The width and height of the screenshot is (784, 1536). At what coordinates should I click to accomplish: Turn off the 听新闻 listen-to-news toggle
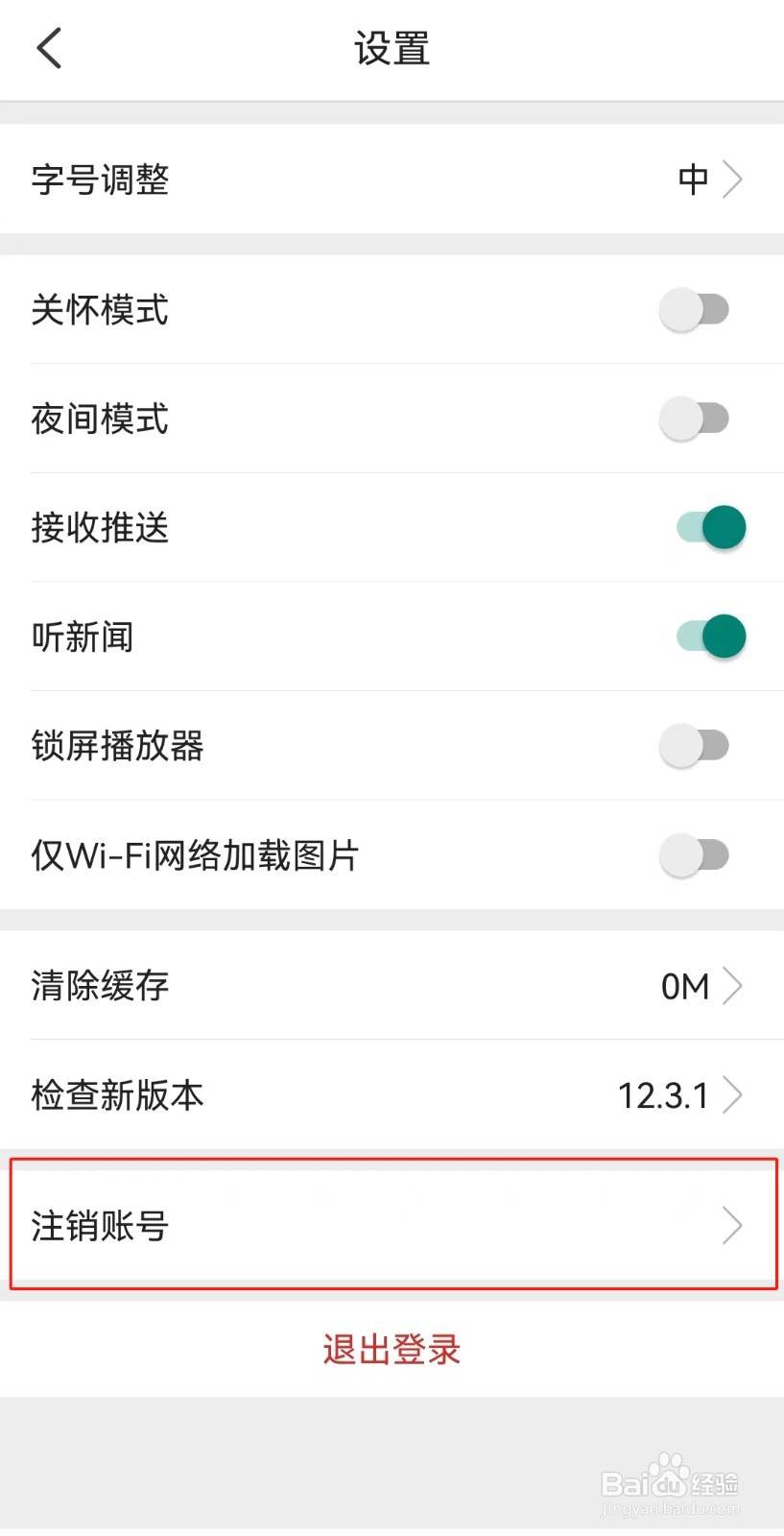707,636
